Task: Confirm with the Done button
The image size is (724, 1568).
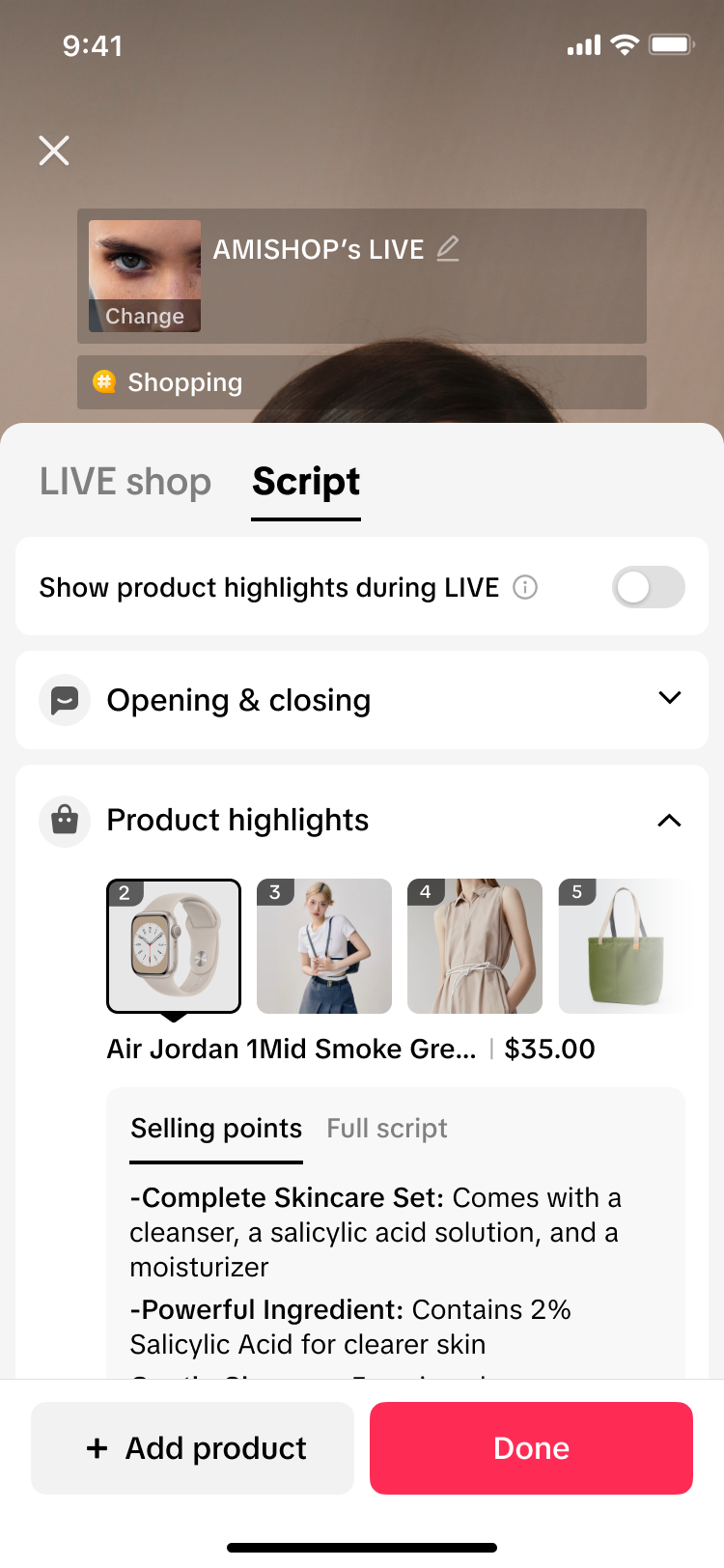Action: coord(531,1448)
